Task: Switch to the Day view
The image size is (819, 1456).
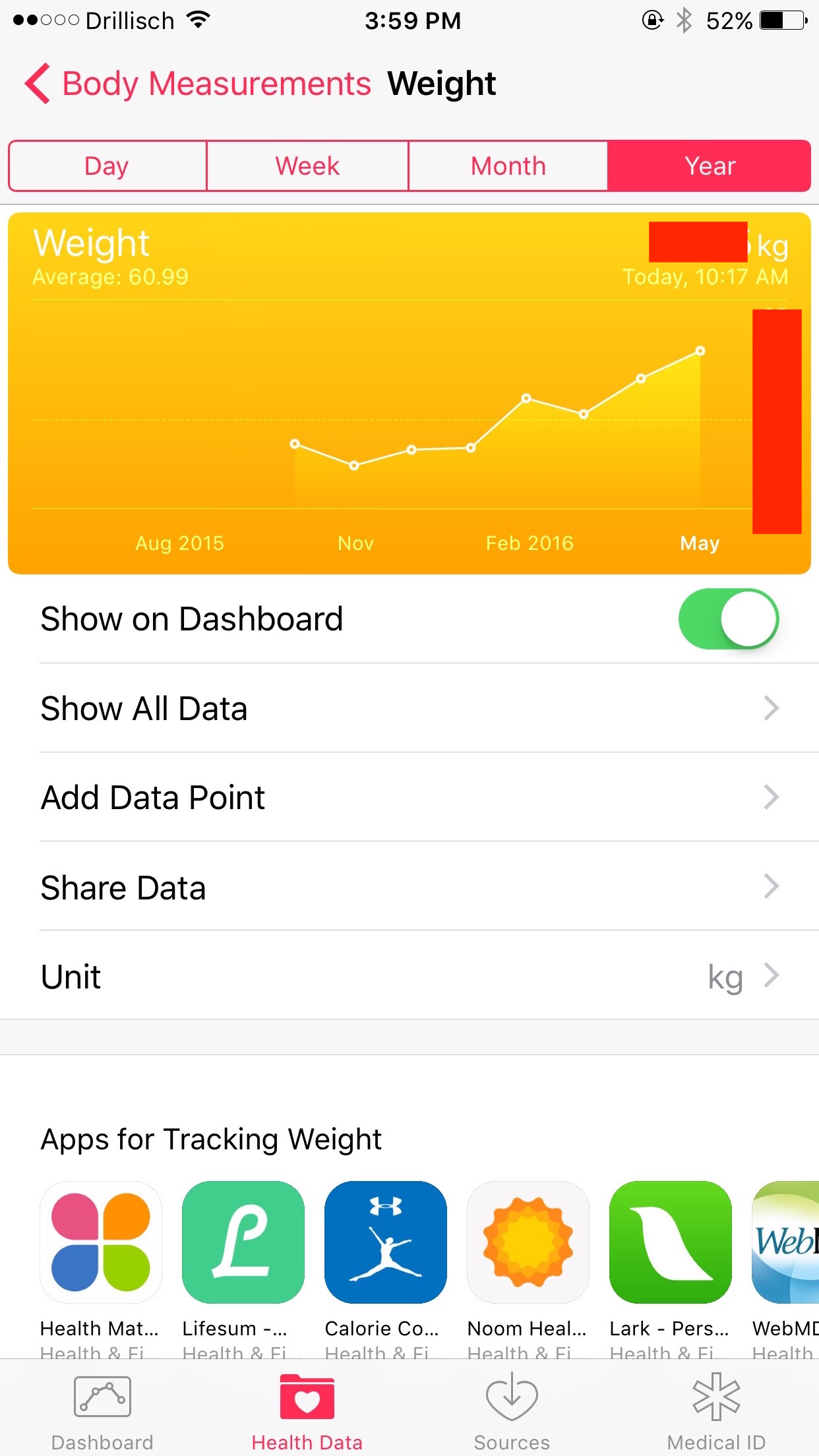Action: click(107, 166)
